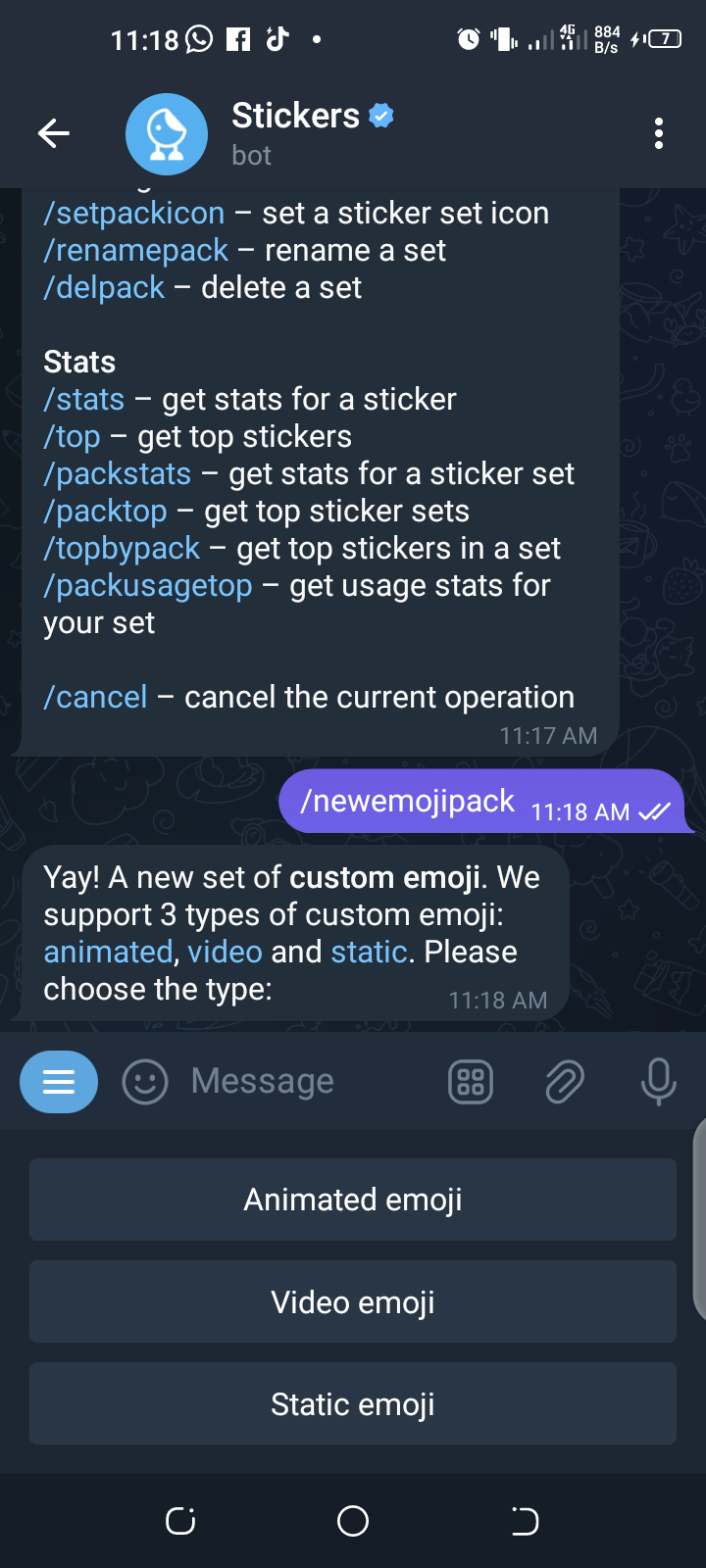706x1568 pixels.
Task: Tap the /delpack command link
Action: point(105,288)
